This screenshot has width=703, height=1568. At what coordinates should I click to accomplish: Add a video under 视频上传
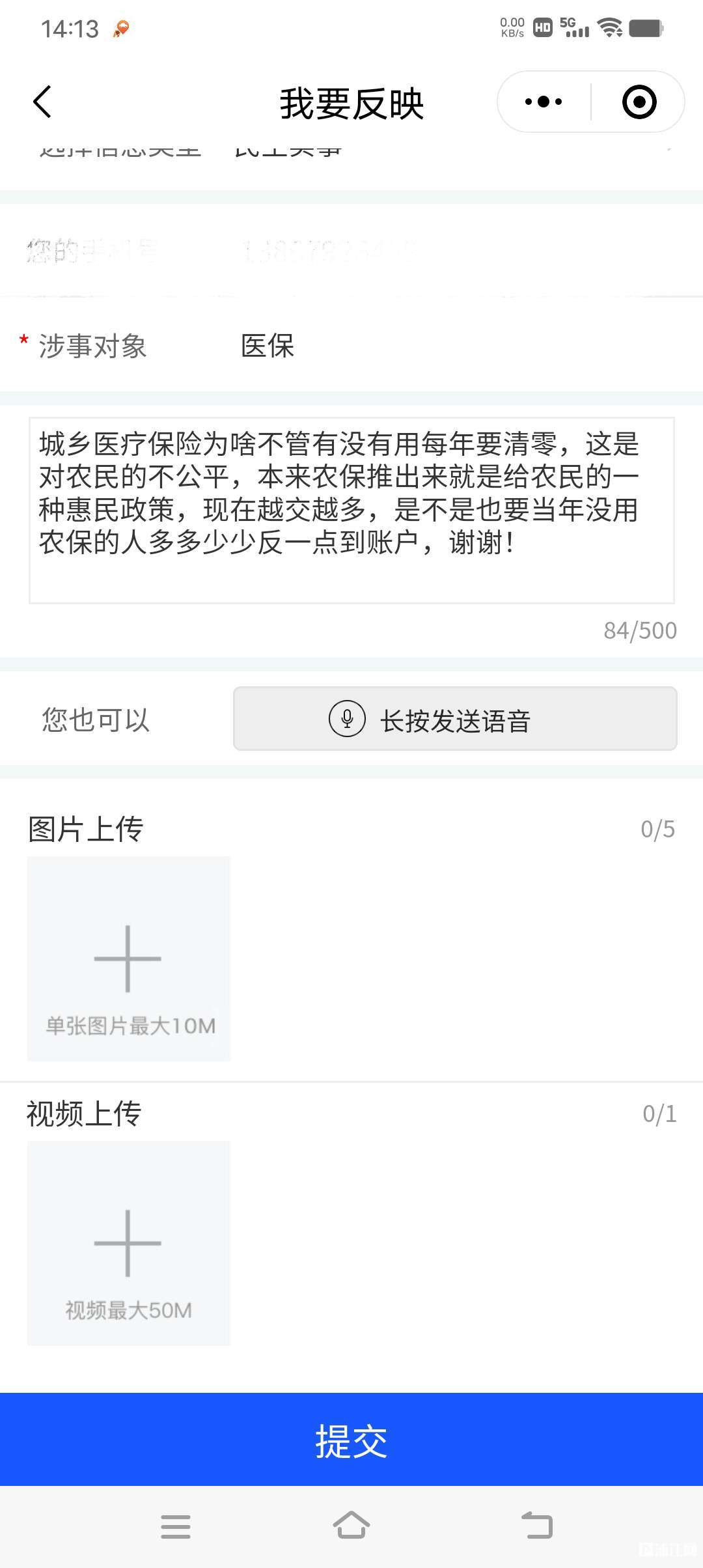pos(129,1243)
